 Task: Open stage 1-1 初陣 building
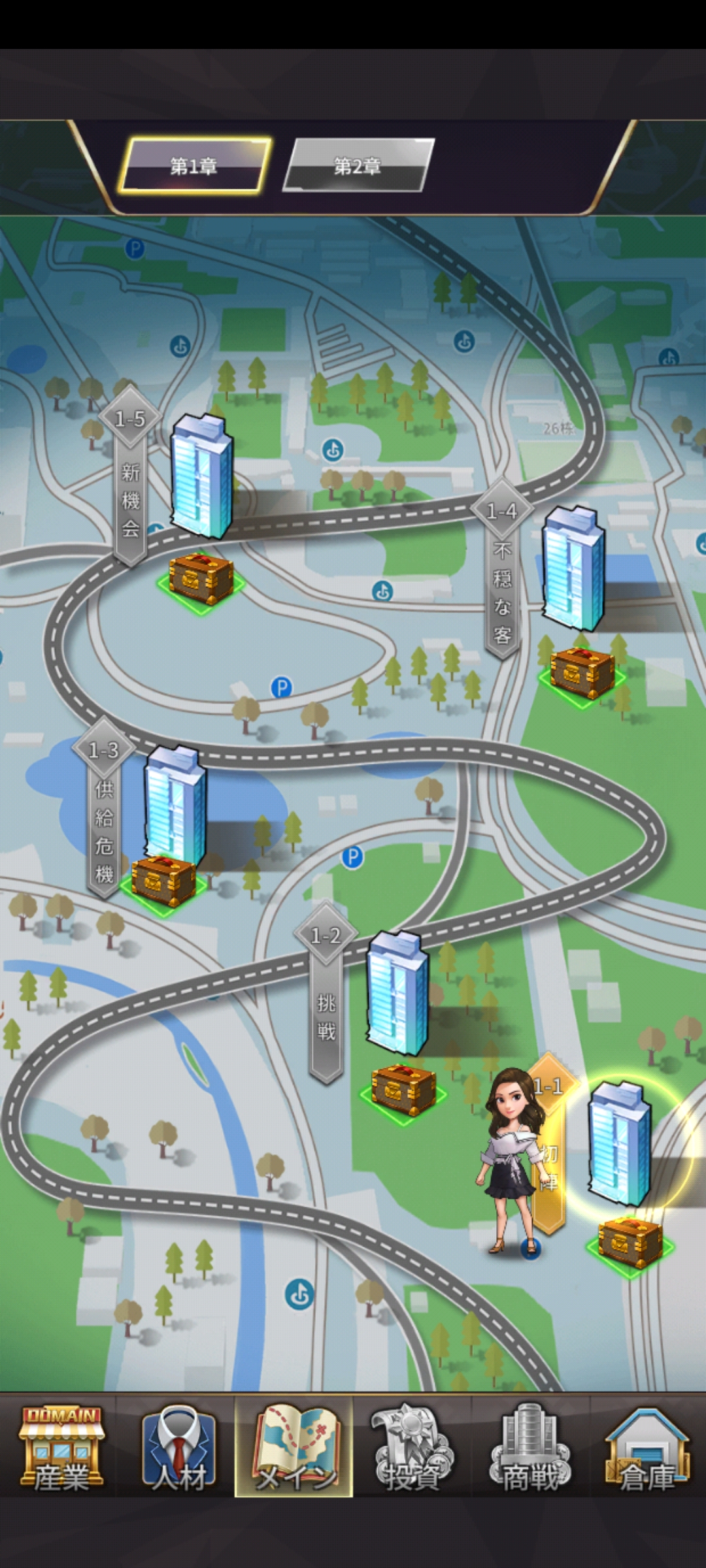618,1143
